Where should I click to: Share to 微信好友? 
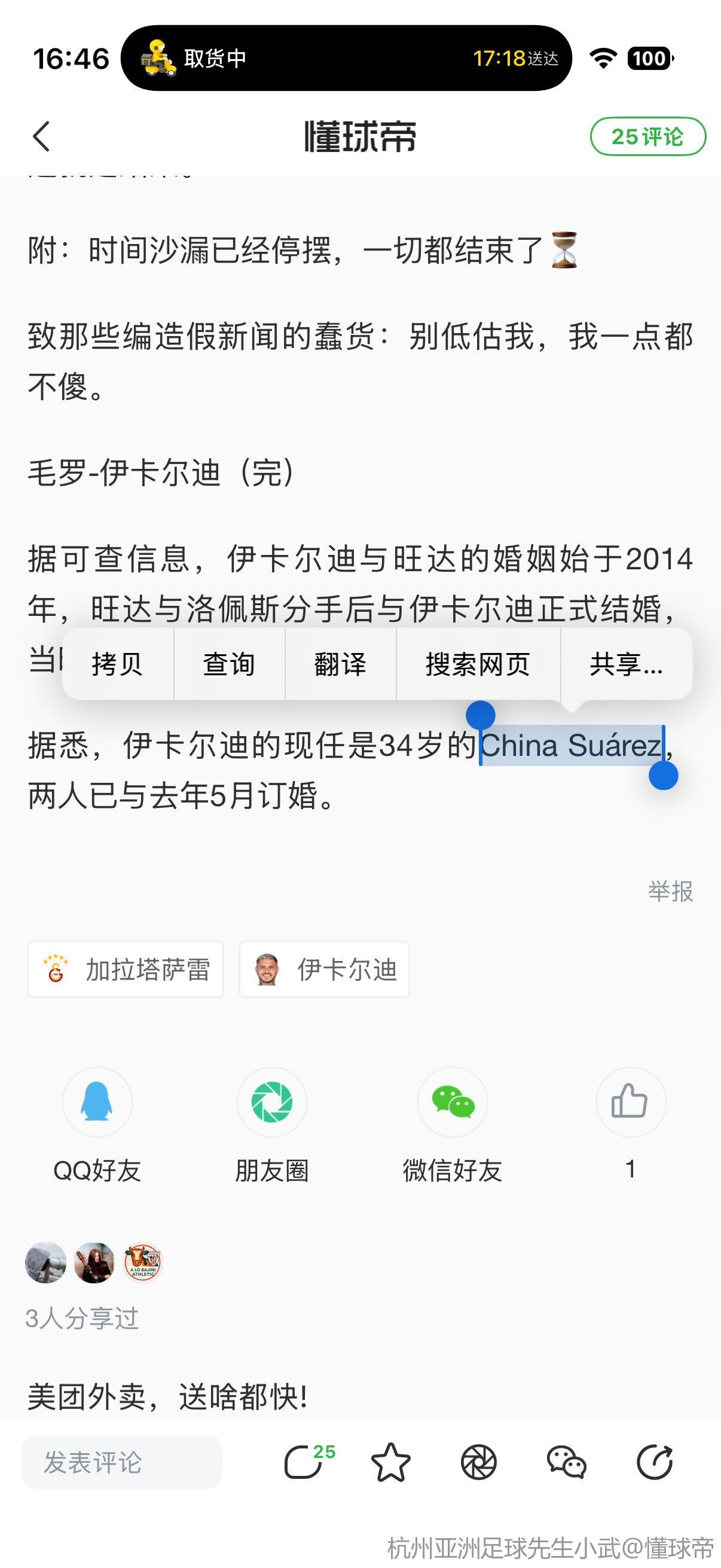point(452,1102)
